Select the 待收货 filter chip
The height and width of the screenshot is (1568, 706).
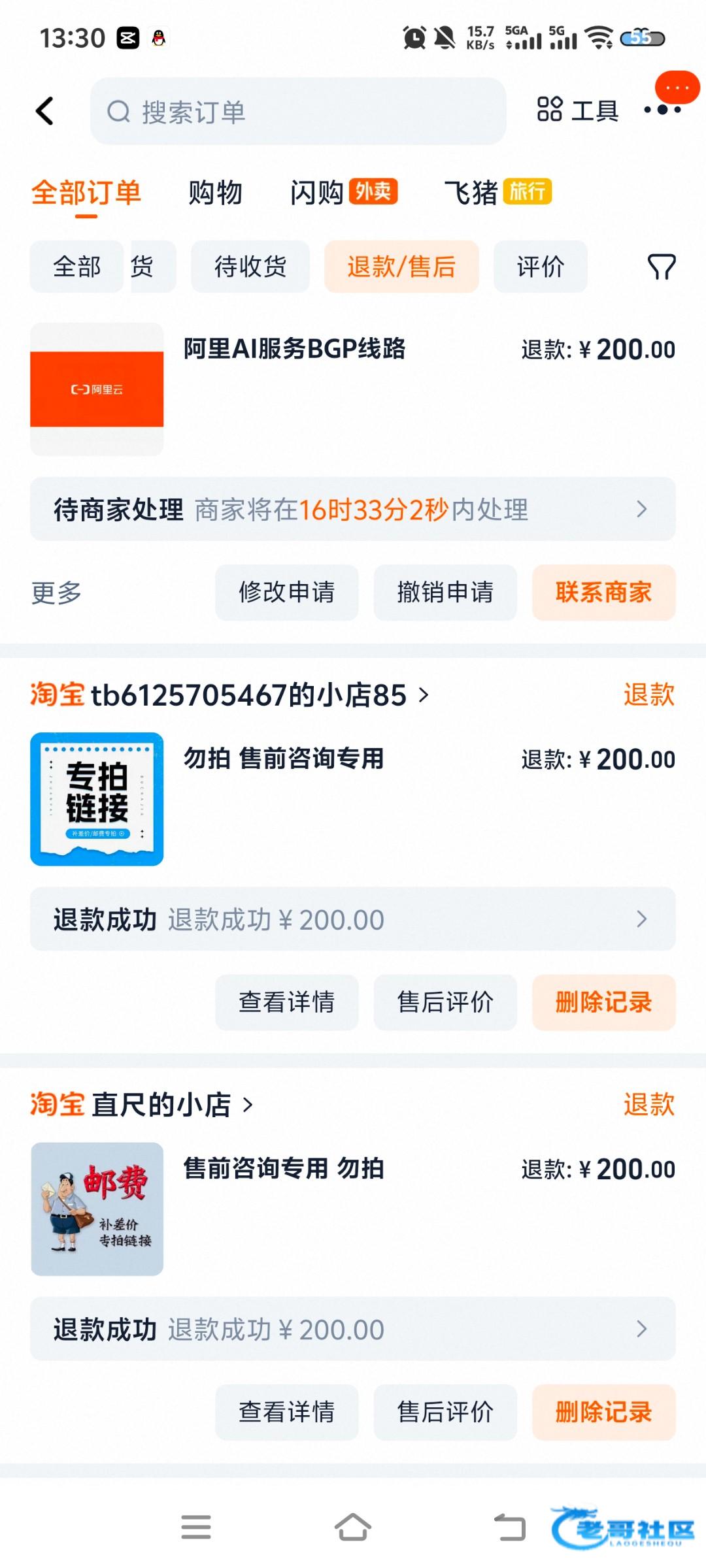point(250,267)
